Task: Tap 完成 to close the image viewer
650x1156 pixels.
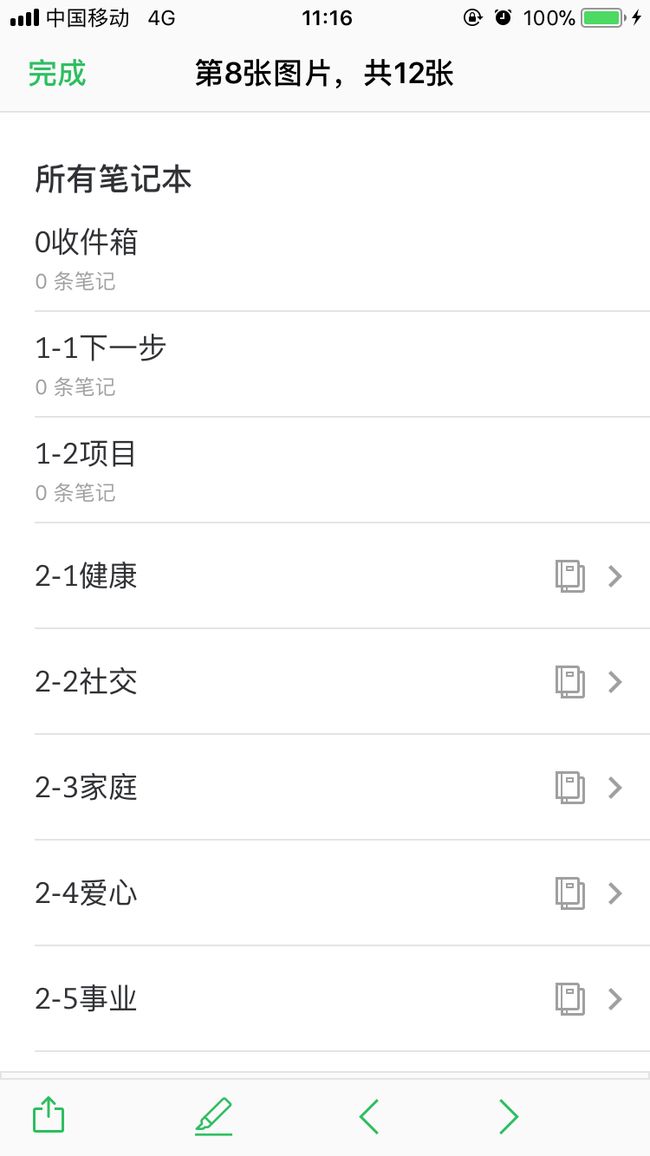Action: click(57, 74)
